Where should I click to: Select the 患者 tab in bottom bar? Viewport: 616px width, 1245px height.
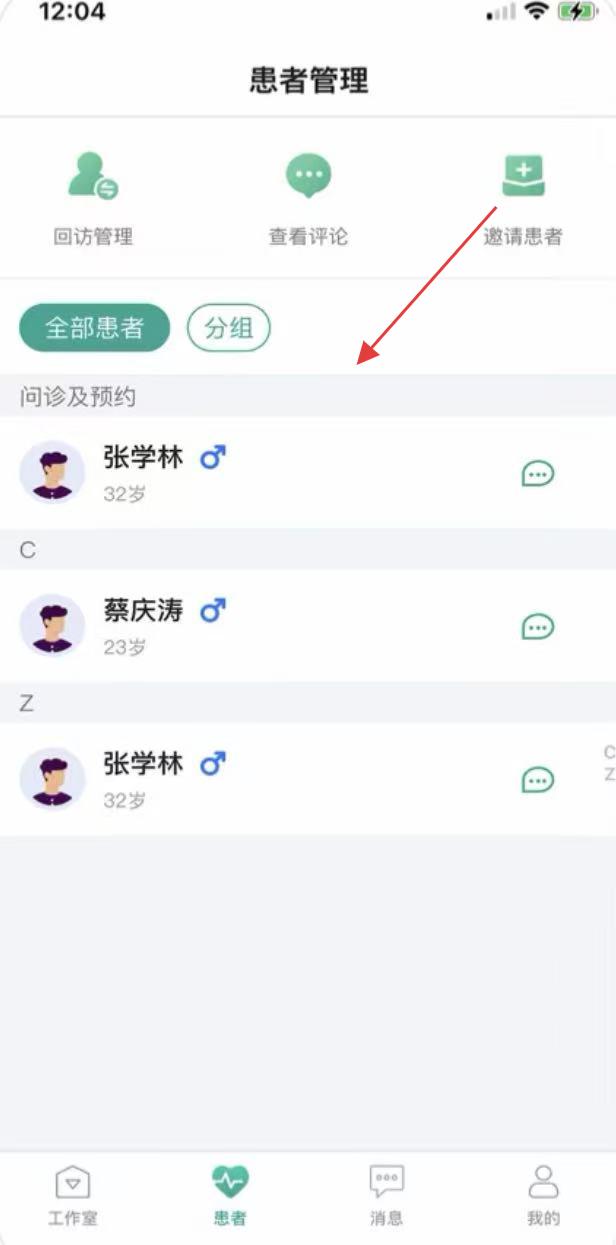[230, 1195]
